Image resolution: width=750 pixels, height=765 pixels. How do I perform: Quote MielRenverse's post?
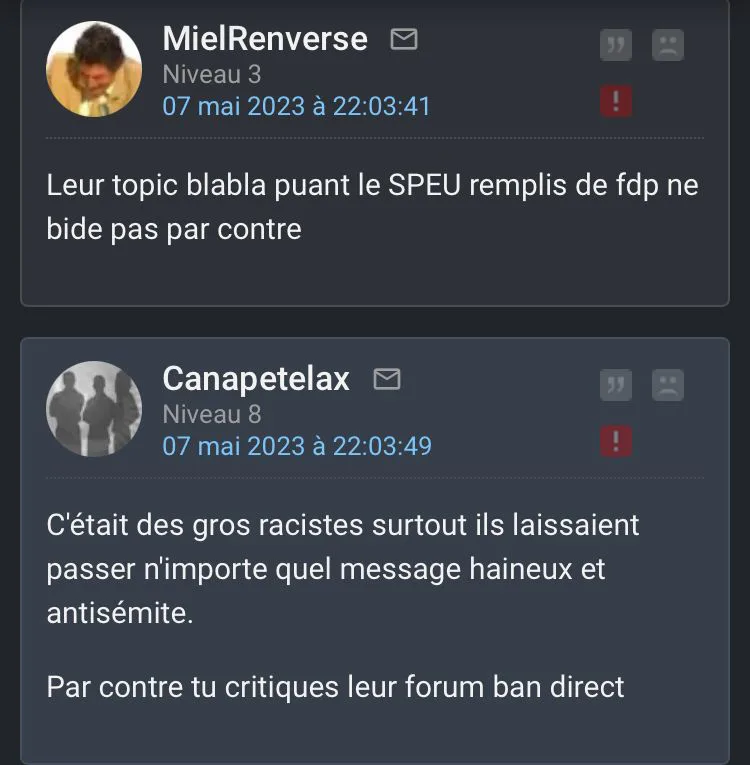616,45
